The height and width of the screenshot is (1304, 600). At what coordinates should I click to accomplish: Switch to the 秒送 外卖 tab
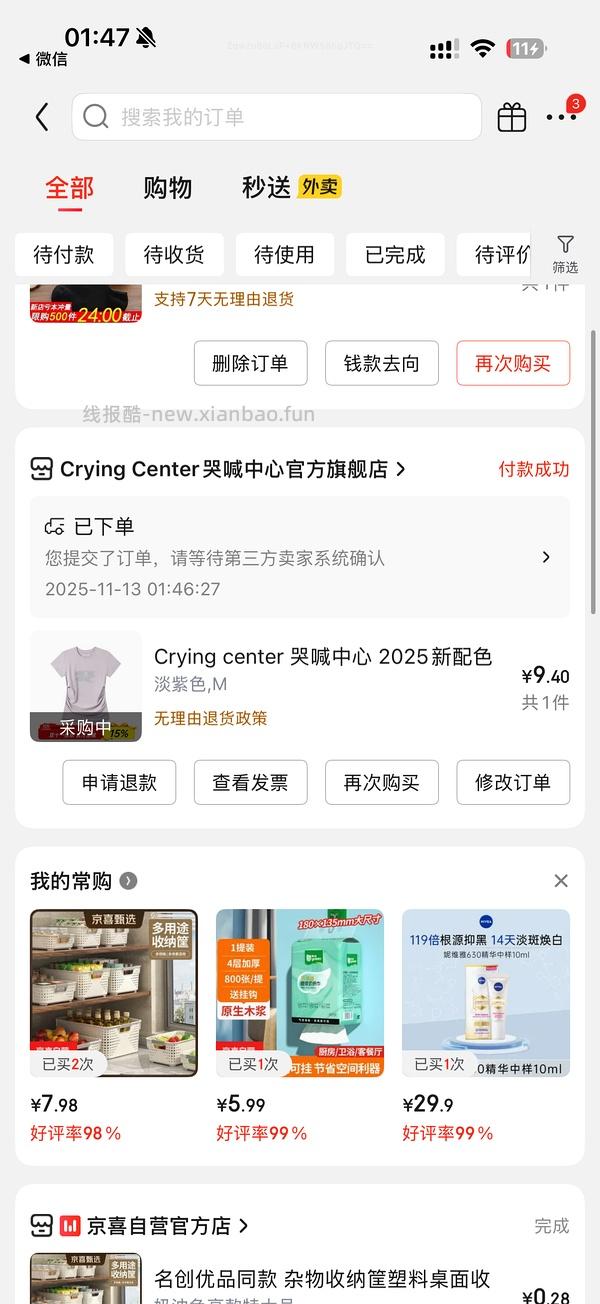[291, 187]
